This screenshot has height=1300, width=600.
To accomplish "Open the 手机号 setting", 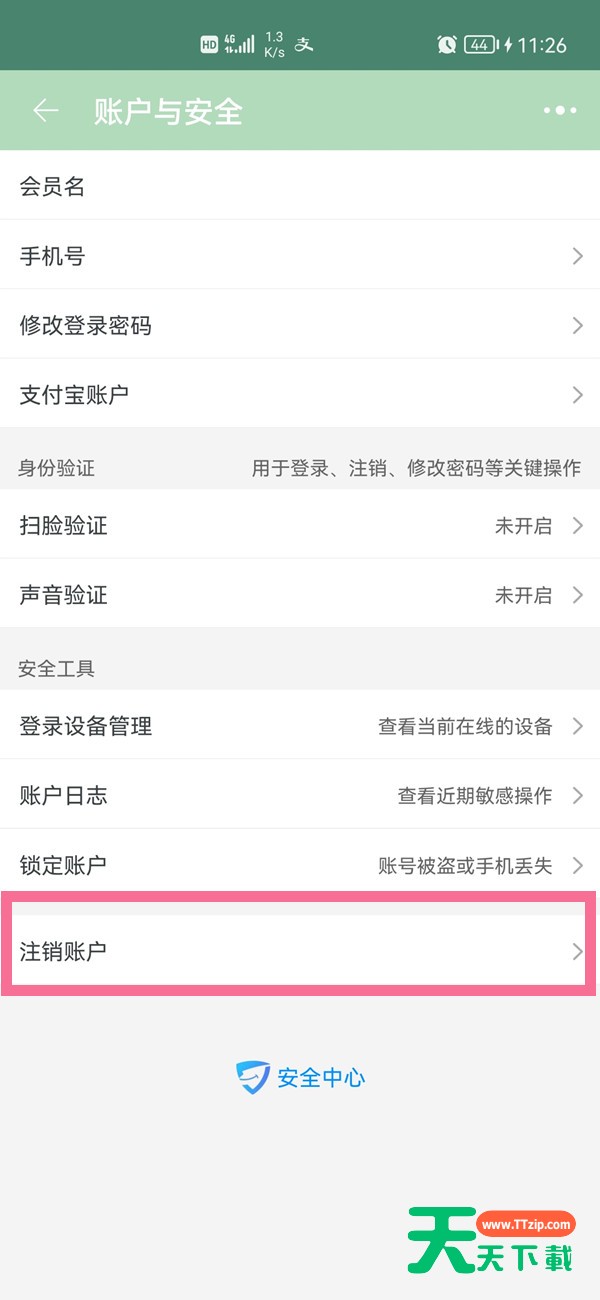I will pos(300,256).
